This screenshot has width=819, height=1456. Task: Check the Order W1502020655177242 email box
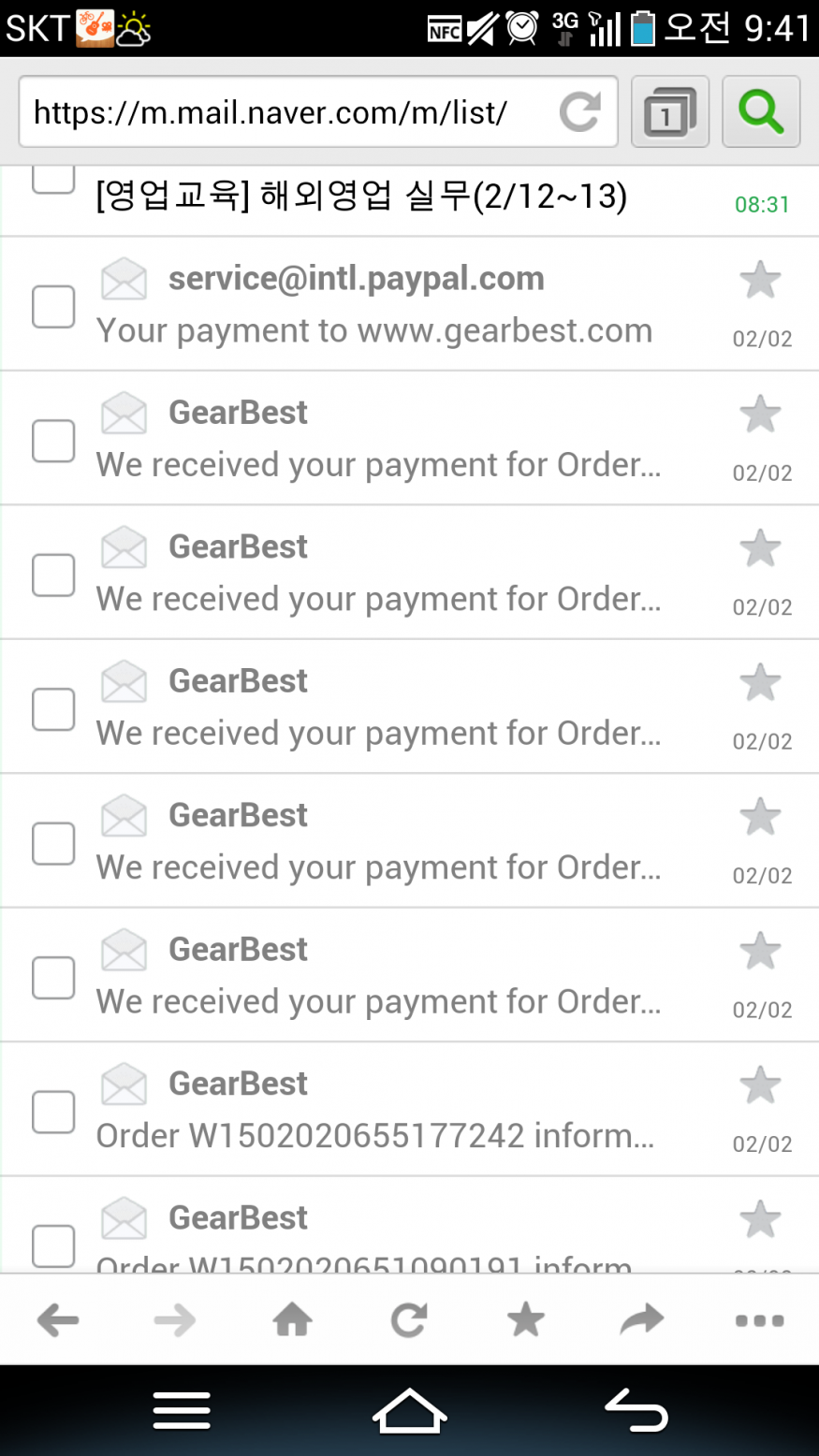53,1112
